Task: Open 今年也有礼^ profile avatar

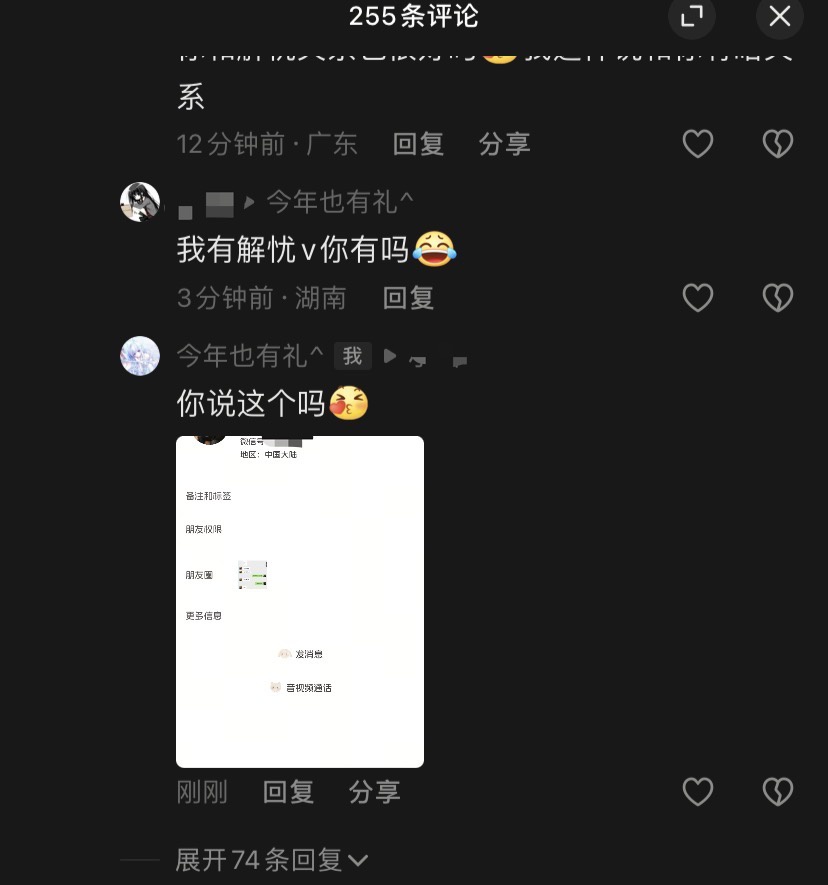Action: click(x=140, y=356)
